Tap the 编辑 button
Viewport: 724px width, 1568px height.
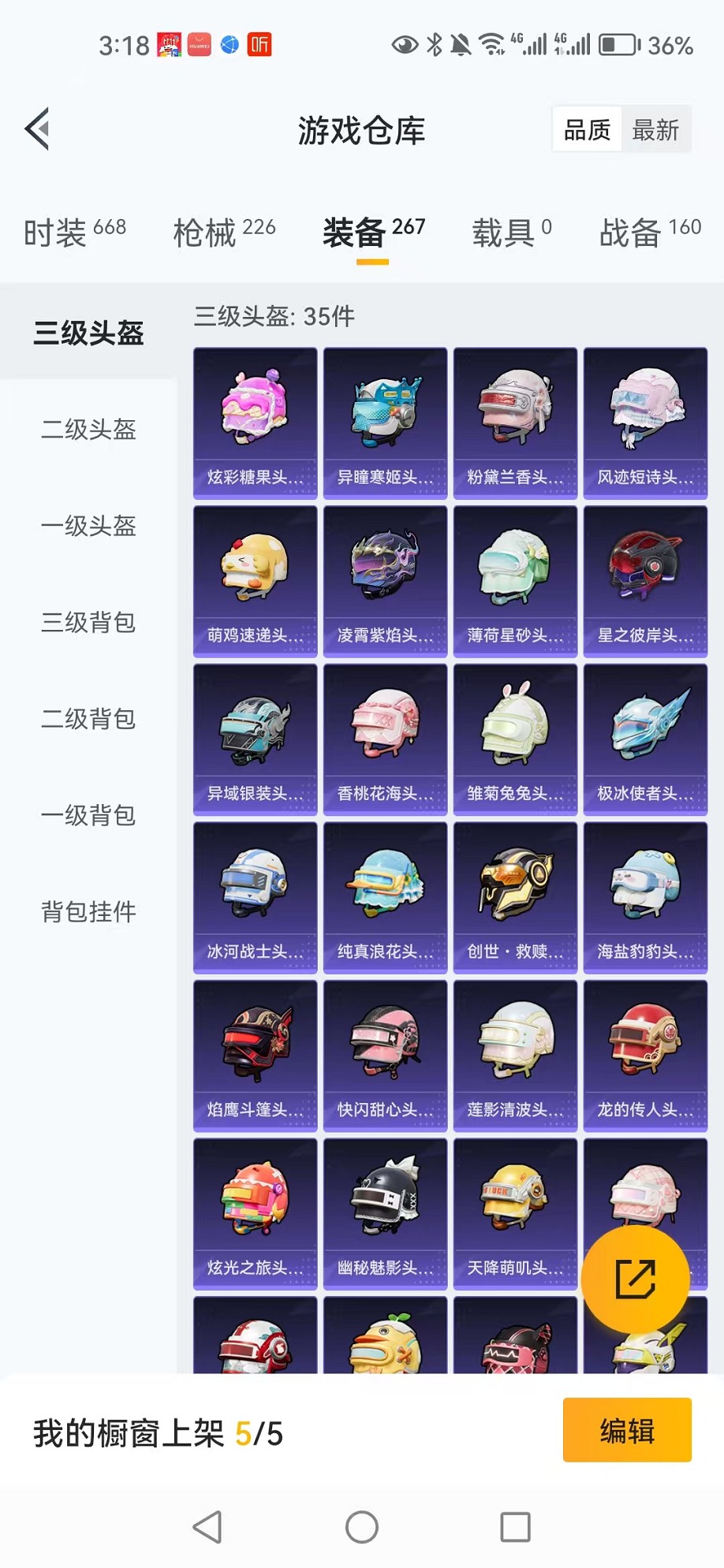pyautogui.click(x=627, y=1430)
